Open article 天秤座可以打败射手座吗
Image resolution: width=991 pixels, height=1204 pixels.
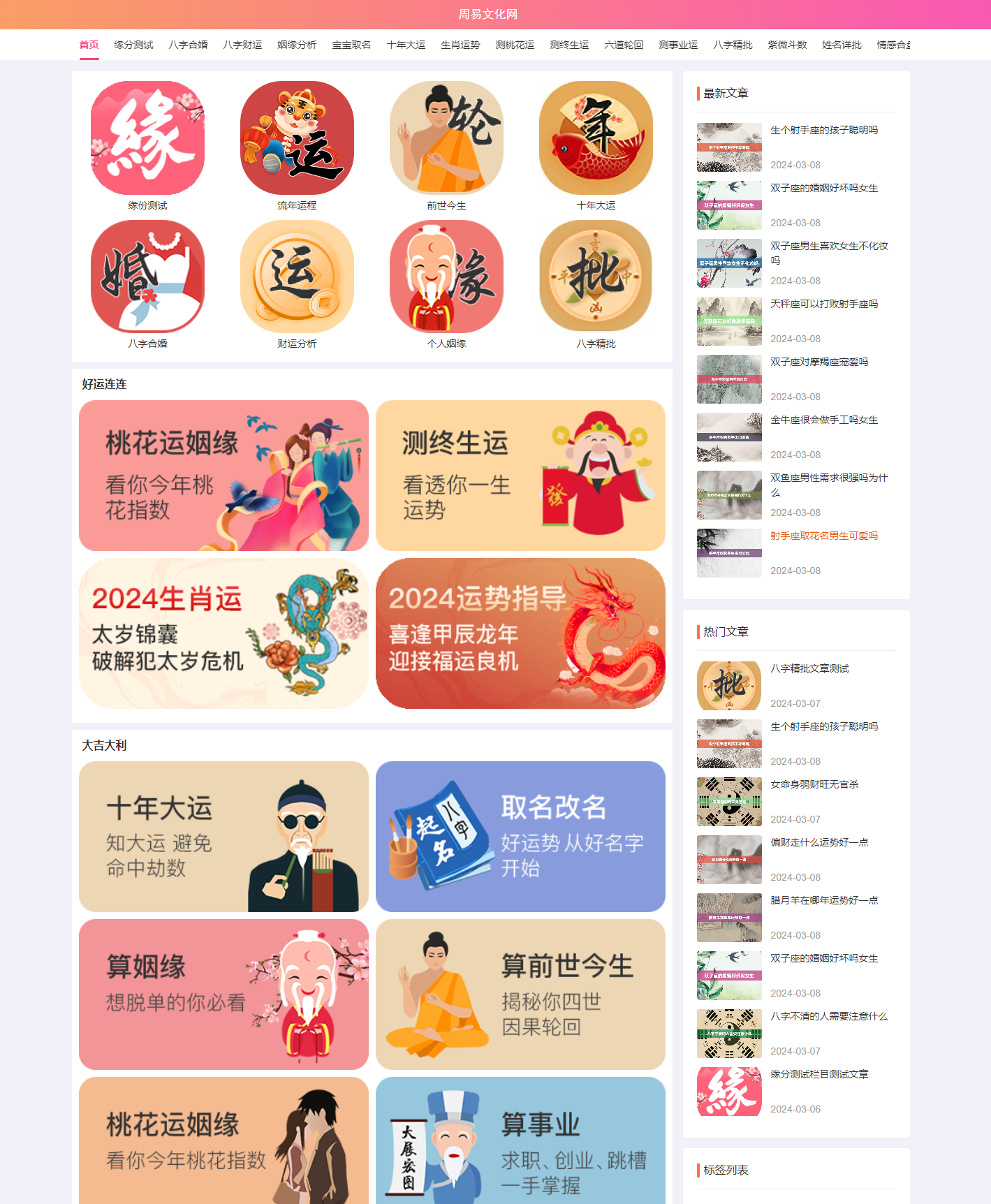823,304
